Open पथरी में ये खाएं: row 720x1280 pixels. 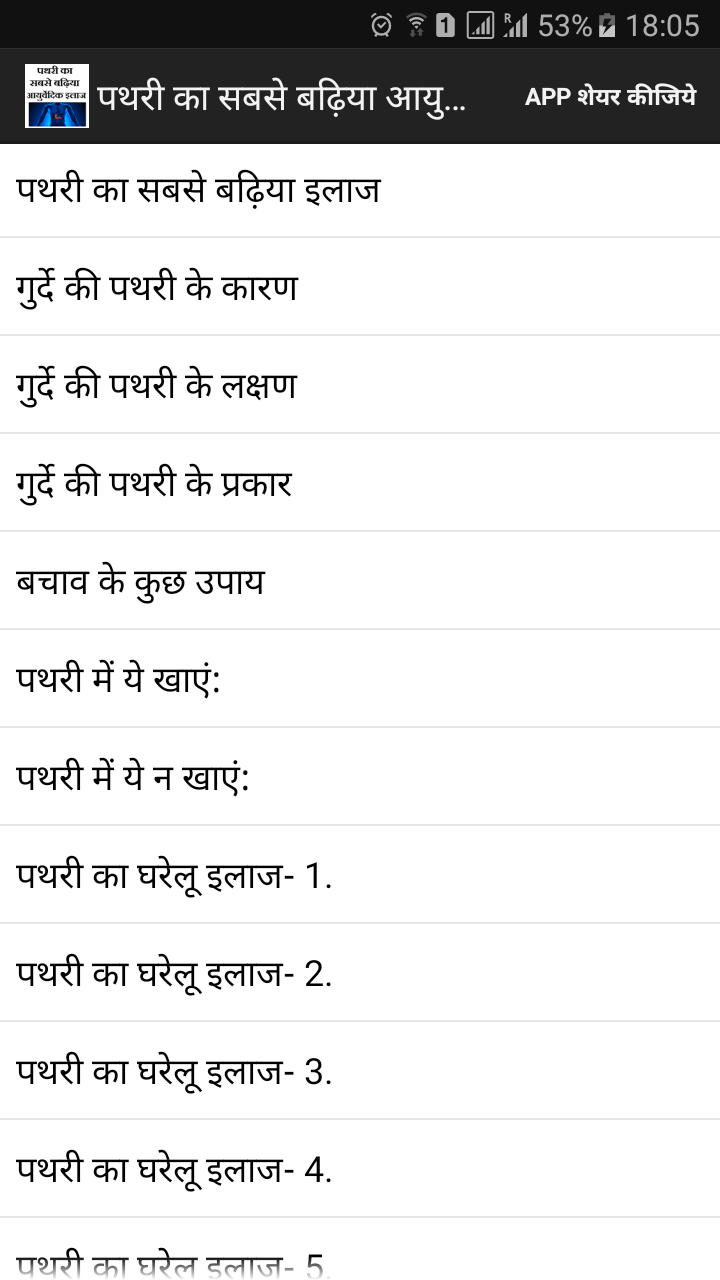pos(360,680)
